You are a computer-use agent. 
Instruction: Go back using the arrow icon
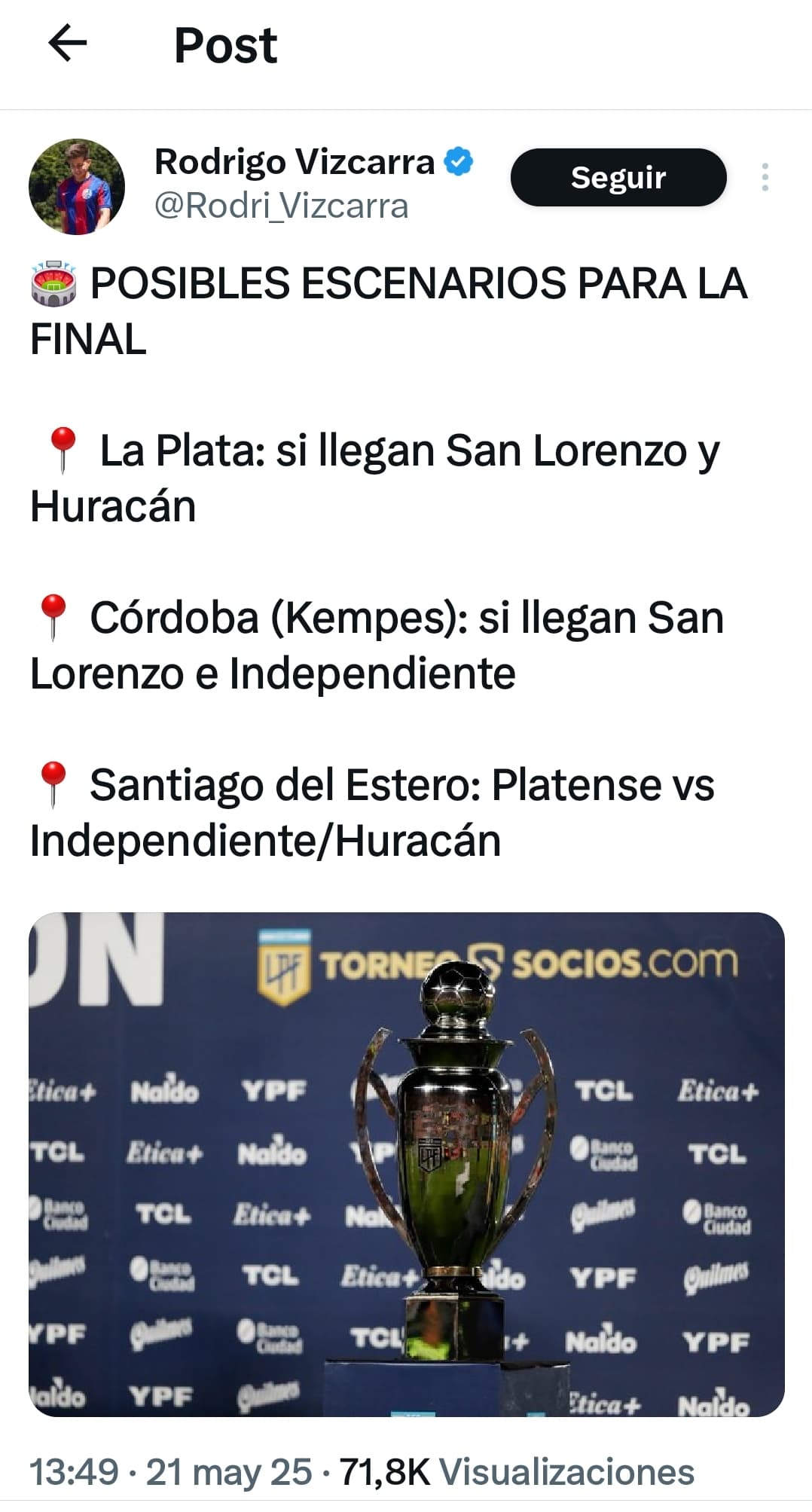(x=68, y=43)
